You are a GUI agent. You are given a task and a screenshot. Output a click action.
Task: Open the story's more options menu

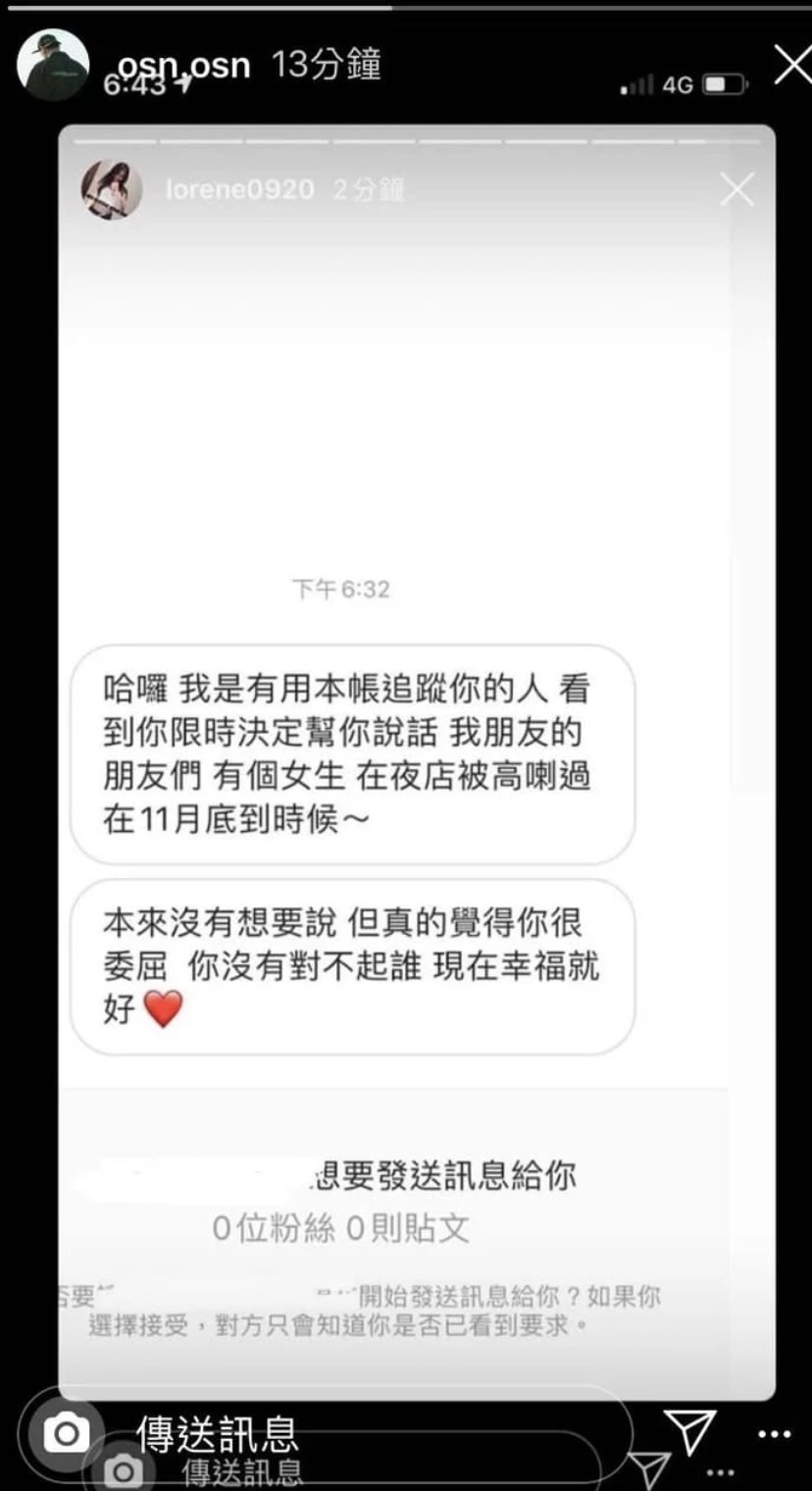coord(774,1435)
